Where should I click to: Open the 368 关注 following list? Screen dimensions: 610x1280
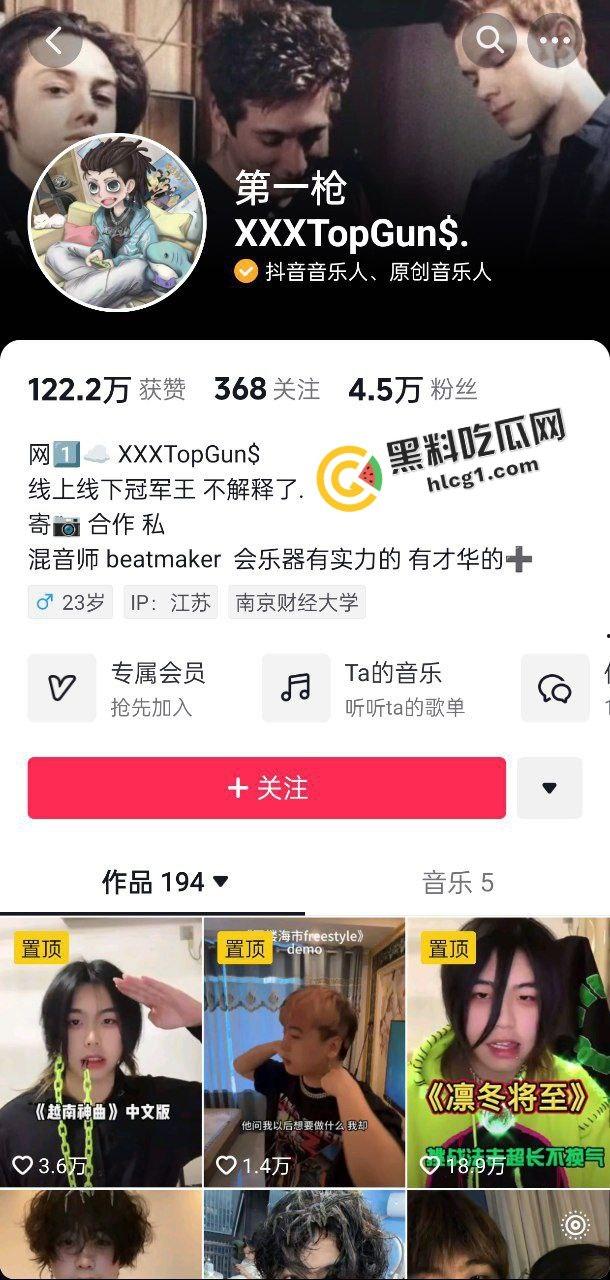[x=267, y=389]
